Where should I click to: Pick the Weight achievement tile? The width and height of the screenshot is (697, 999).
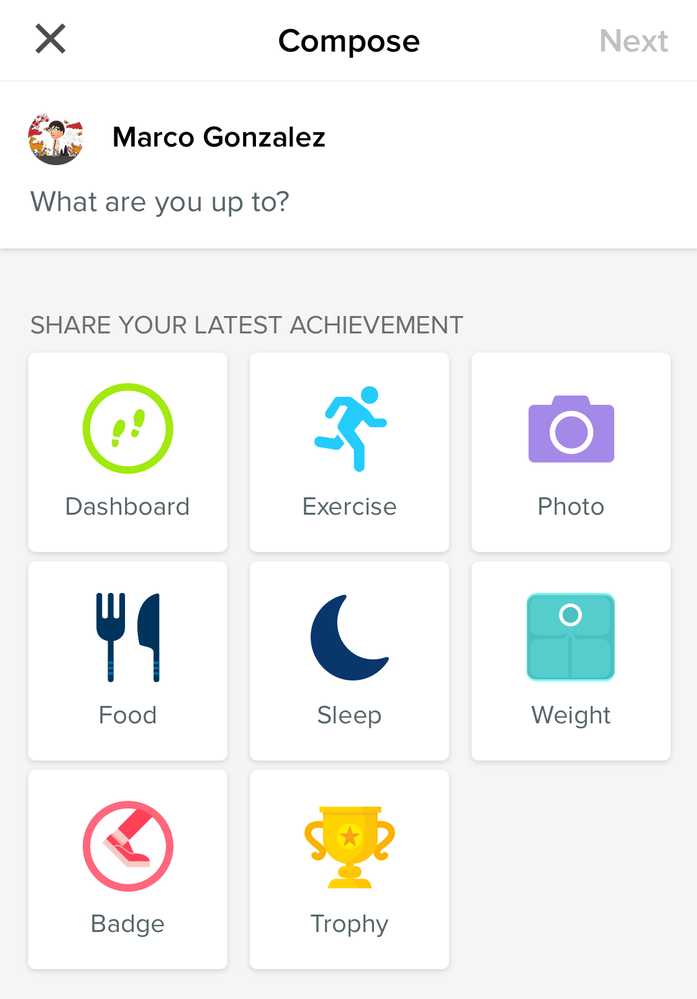click(x=571, y=661)
